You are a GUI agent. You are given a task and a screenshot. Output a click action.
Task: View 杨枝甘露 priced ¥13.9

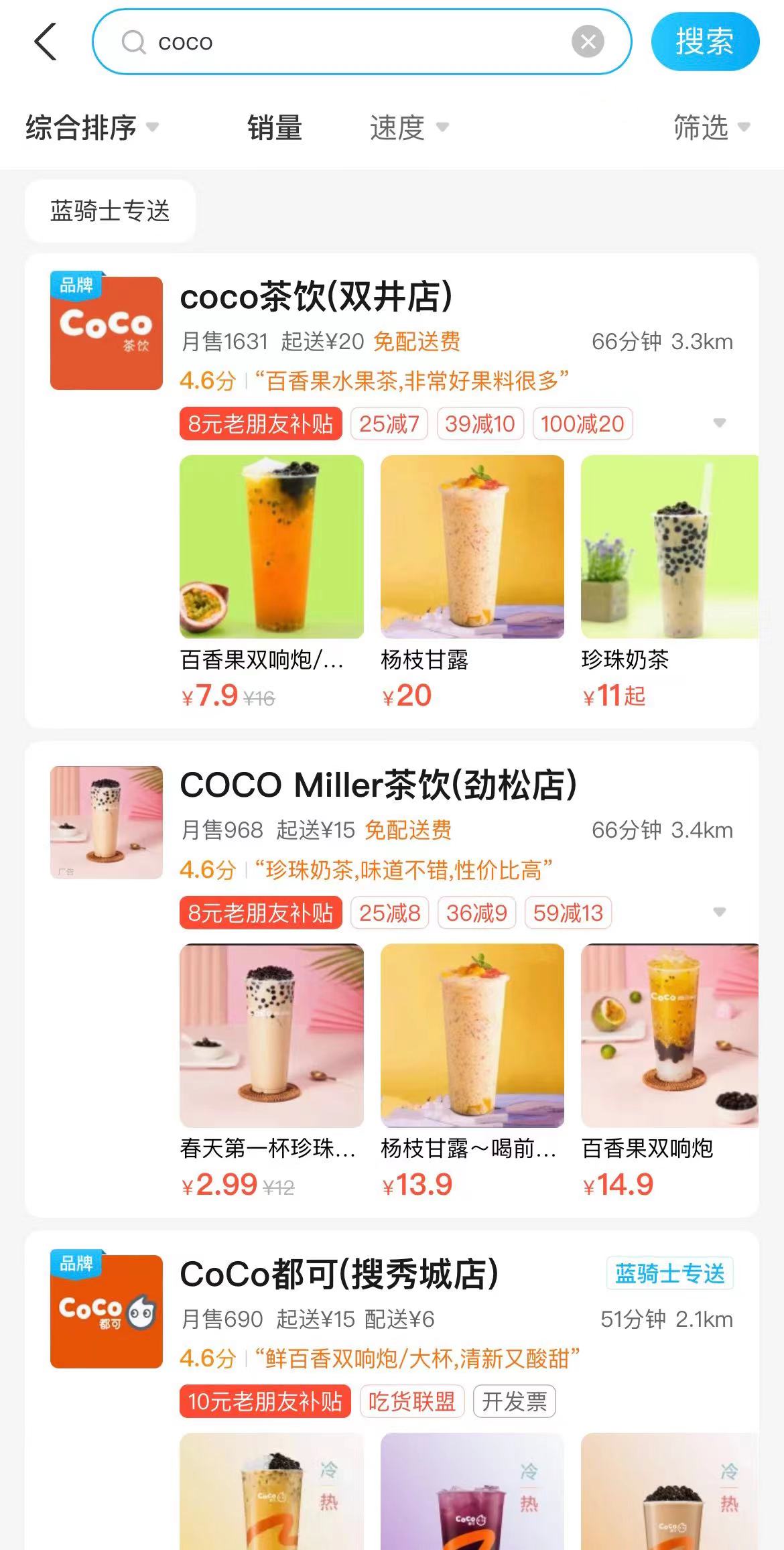click(472, 1036)
